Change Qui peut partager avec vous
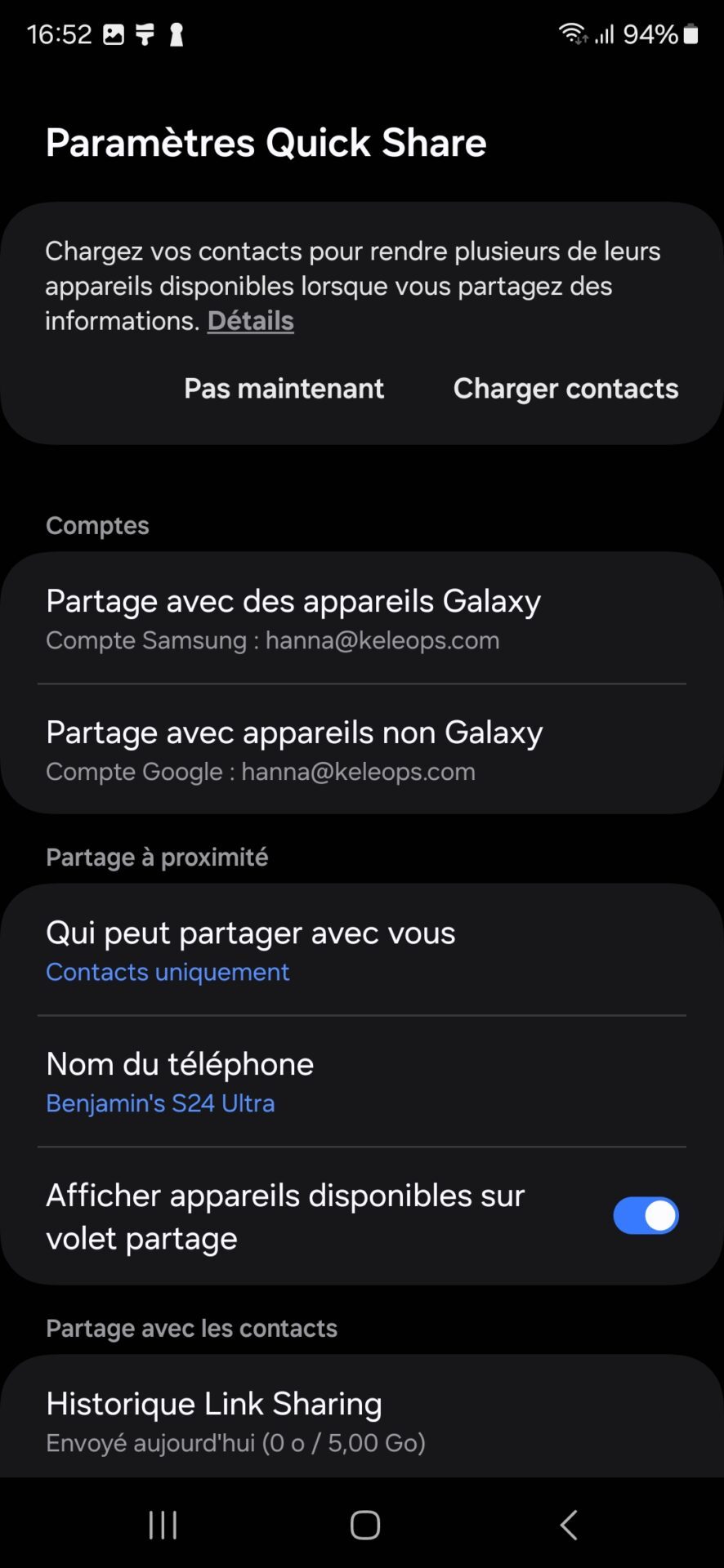Image resolution: width=724 pixels, height=1568 pixels. 361,950
